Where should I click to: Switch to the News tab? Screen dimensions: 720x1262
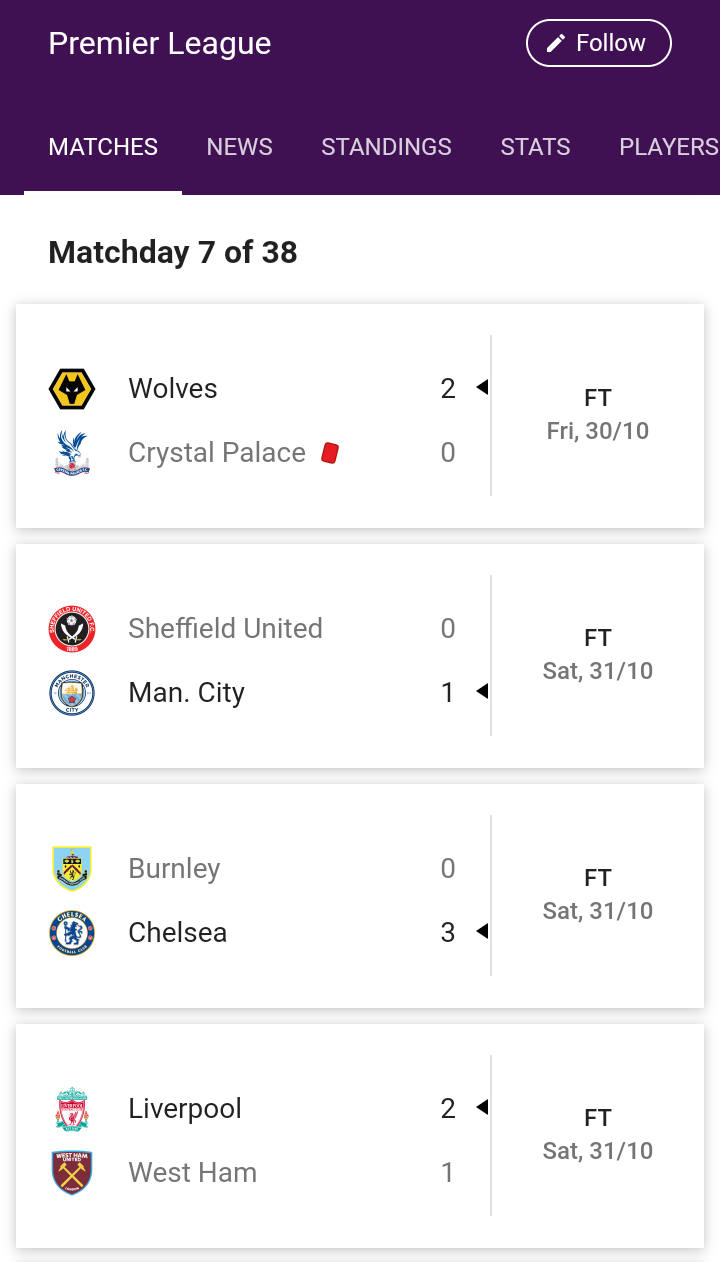click(239, 147)
